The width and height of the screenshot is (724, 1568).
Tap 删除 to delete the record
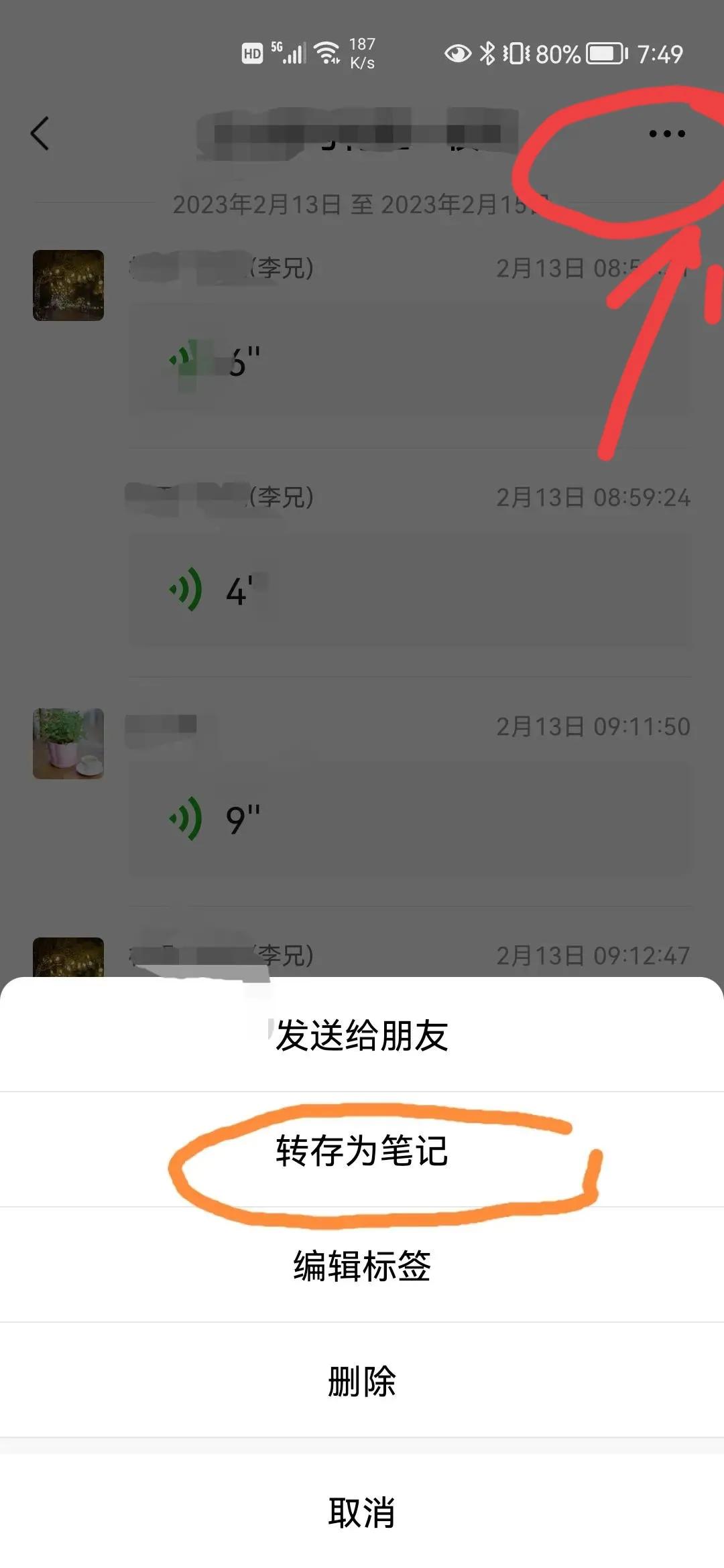(362, 1380)
